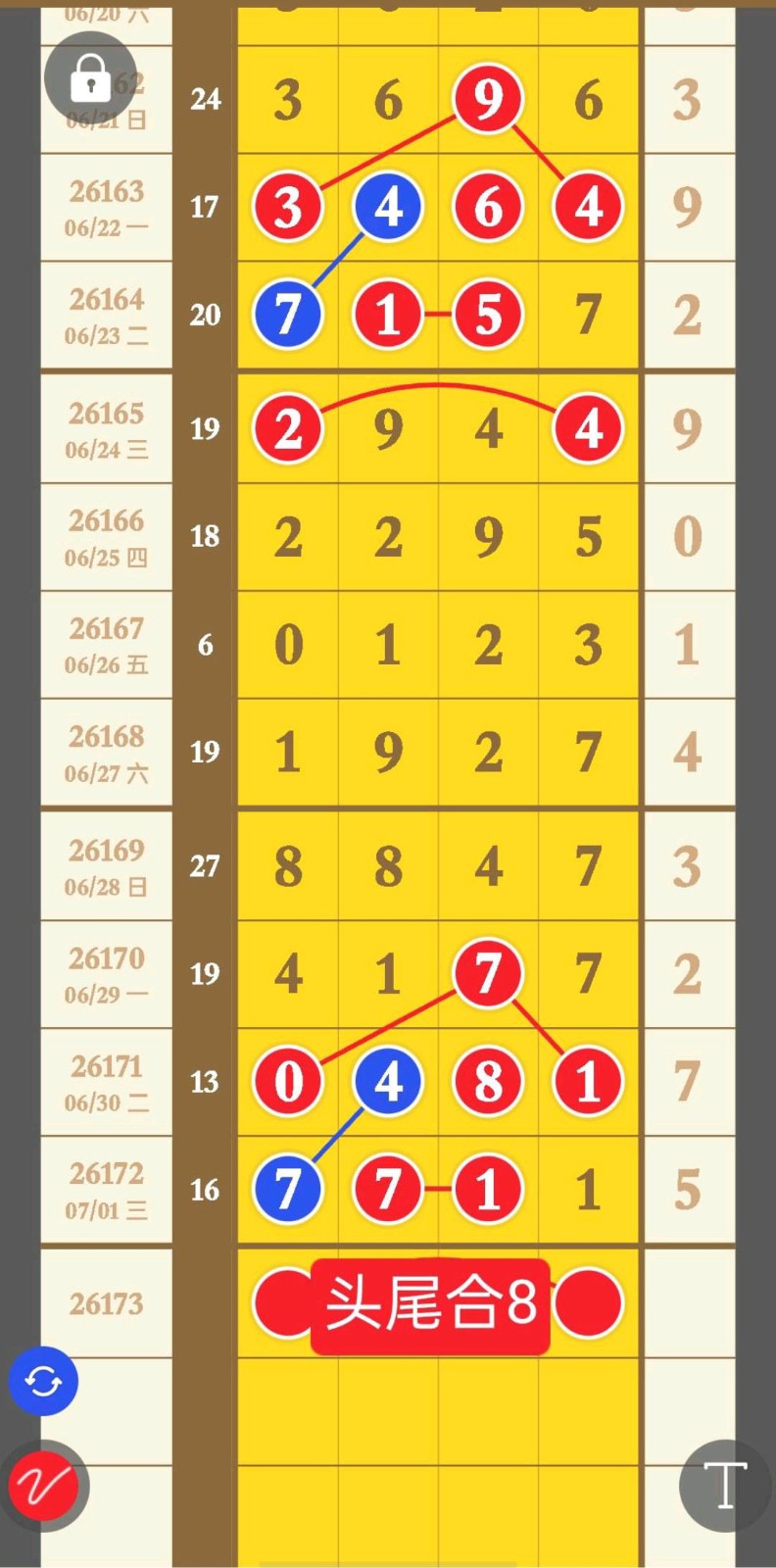Tap the blue refresh button

pyautogui.click(x=44, y=1382)
